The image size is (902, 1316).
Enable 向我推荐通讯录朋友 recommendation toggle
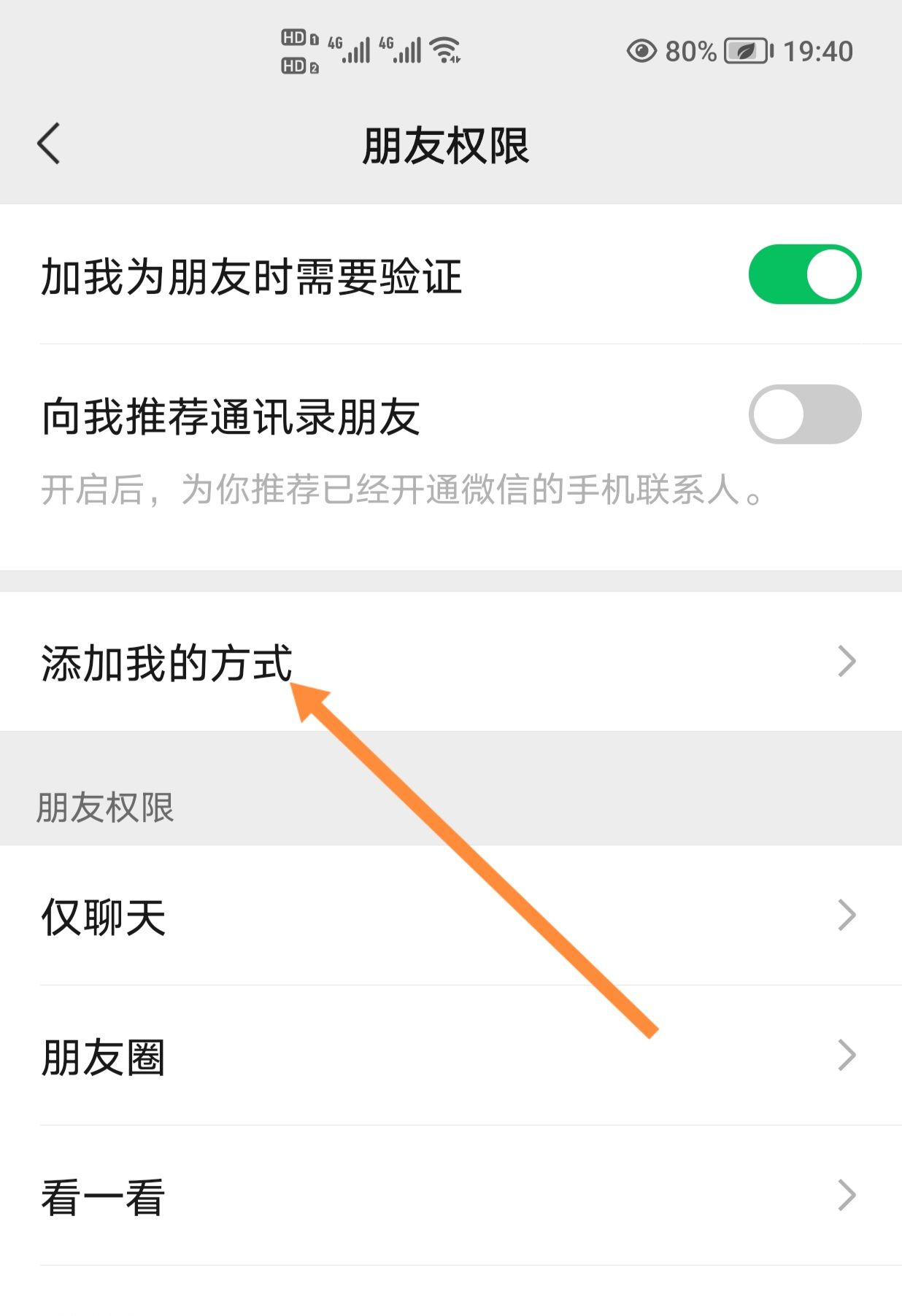point(806,412)
